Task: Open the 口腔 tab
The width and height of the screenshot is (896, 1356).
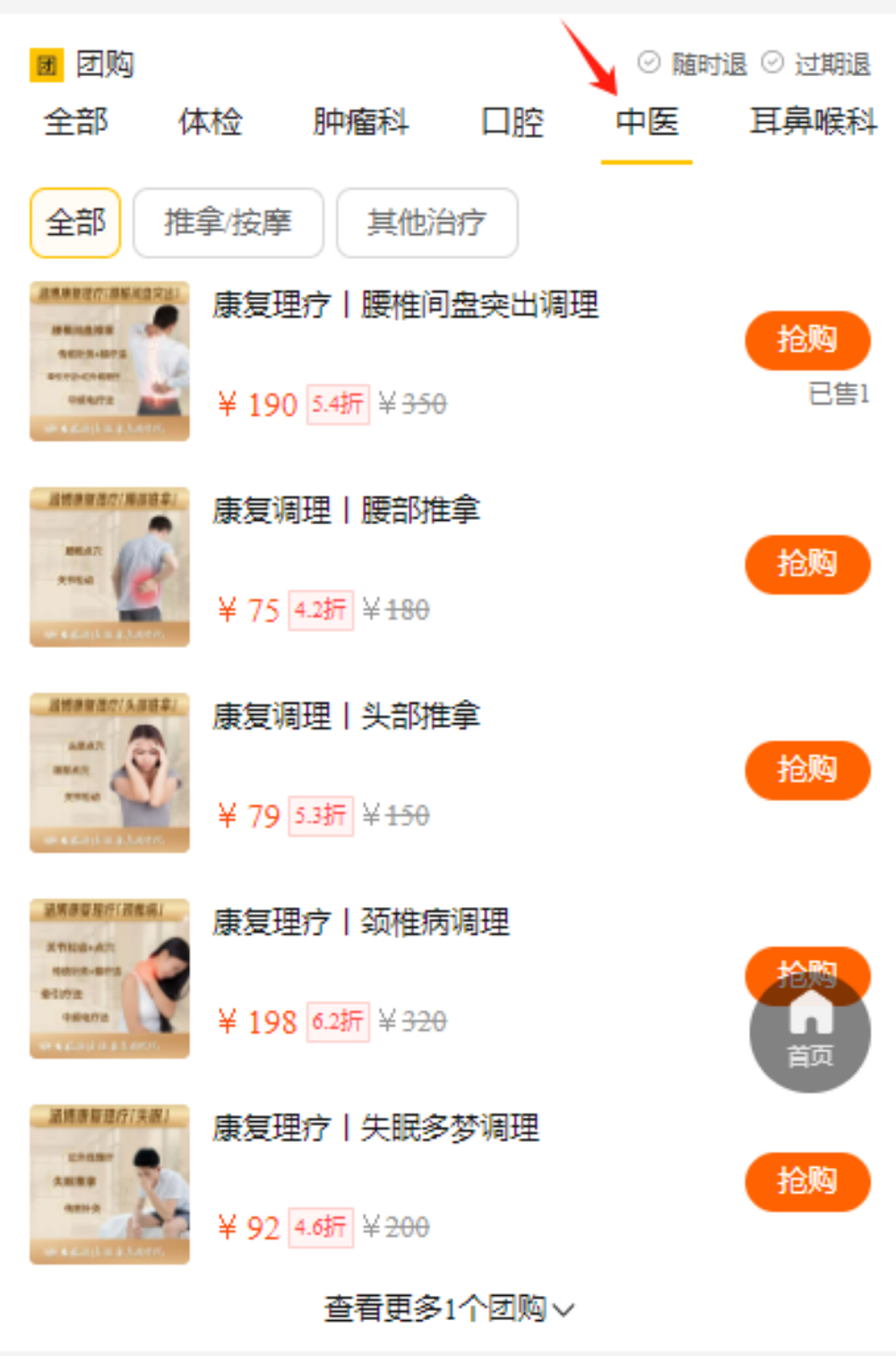Action: click(x=513, y=122)
